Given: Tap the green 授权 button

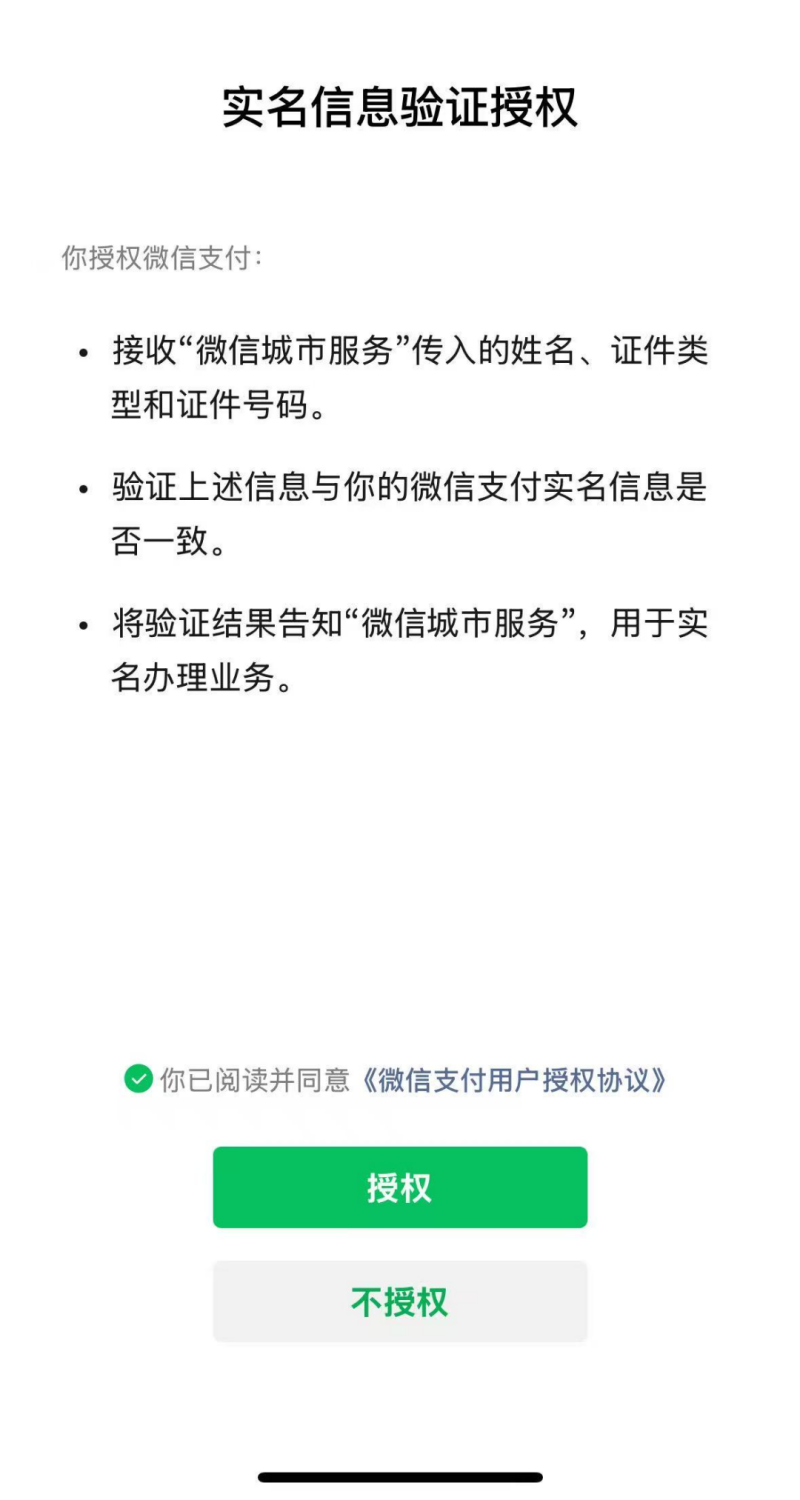Looking at the screenshot, I should click(x=399, y=1187).
